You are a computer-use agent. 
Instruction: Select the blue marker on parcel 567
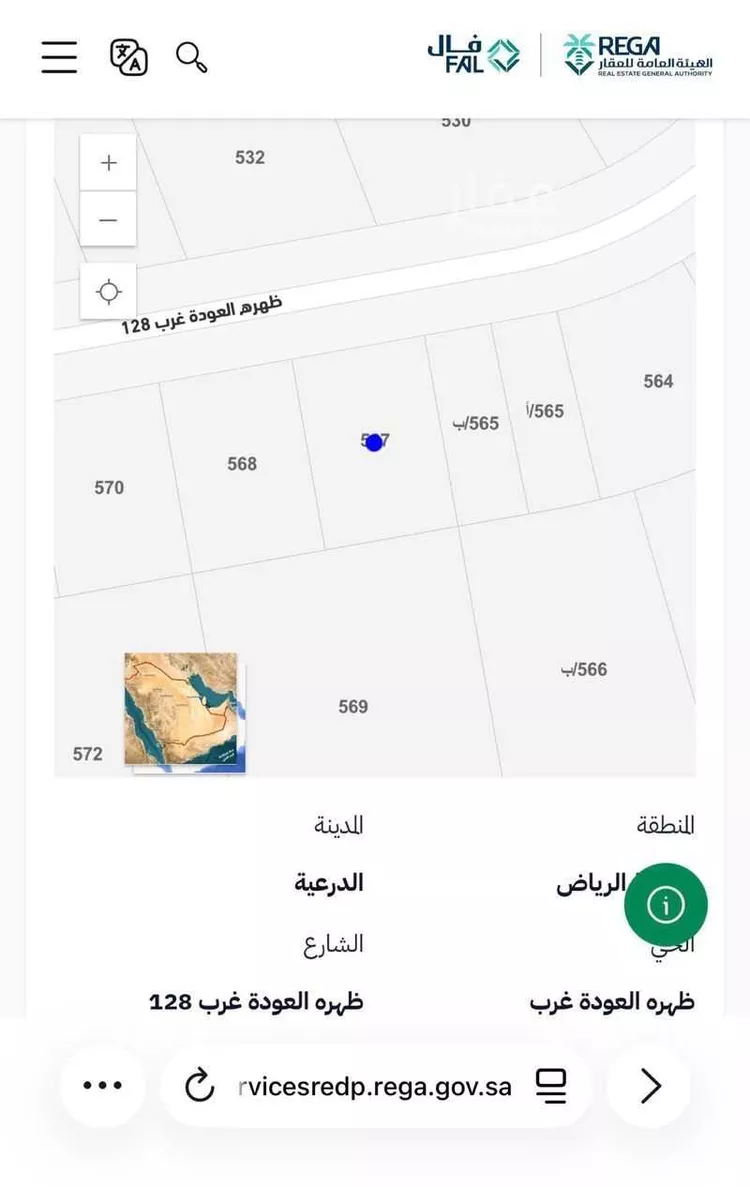coord(374,443)
